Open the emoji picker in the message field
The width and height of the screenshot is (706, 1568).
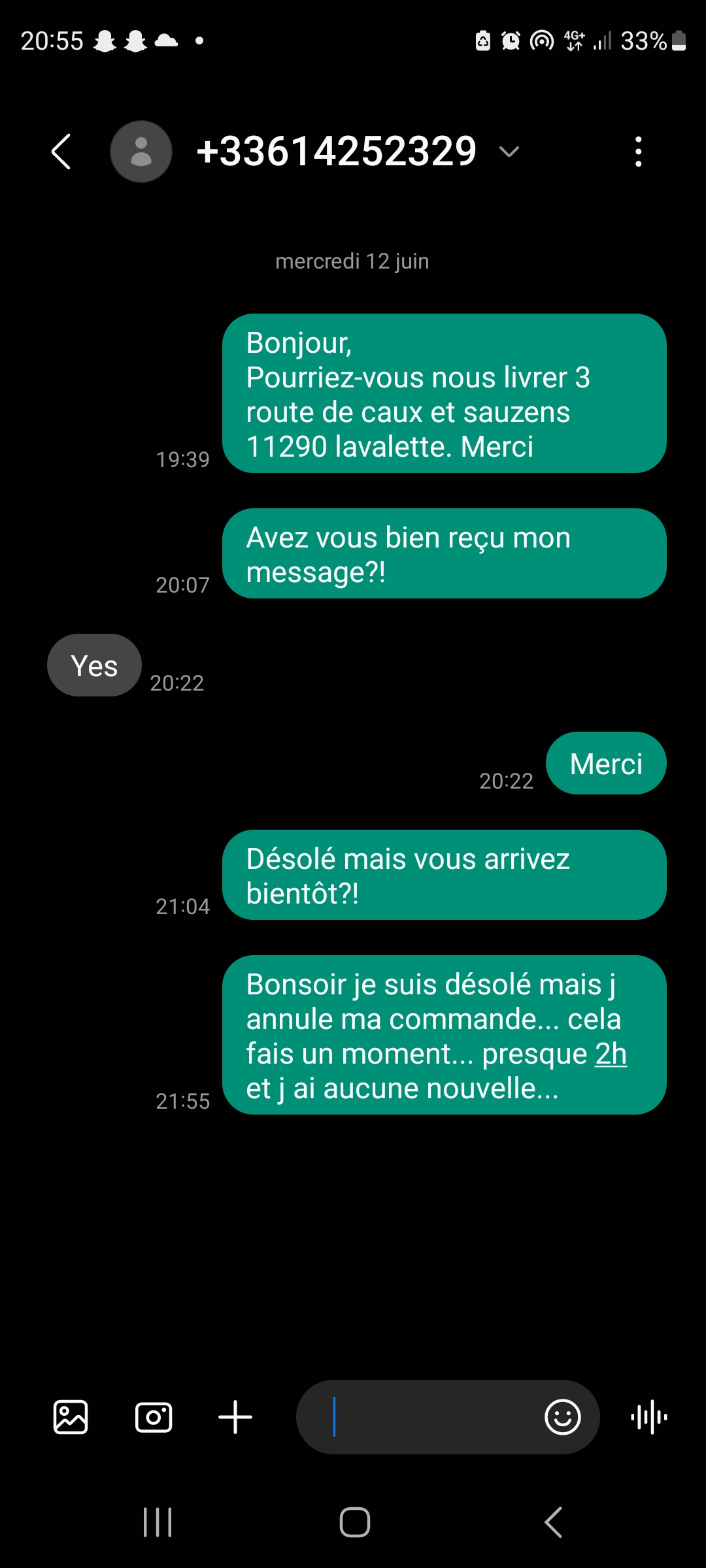coord(562,1417)
